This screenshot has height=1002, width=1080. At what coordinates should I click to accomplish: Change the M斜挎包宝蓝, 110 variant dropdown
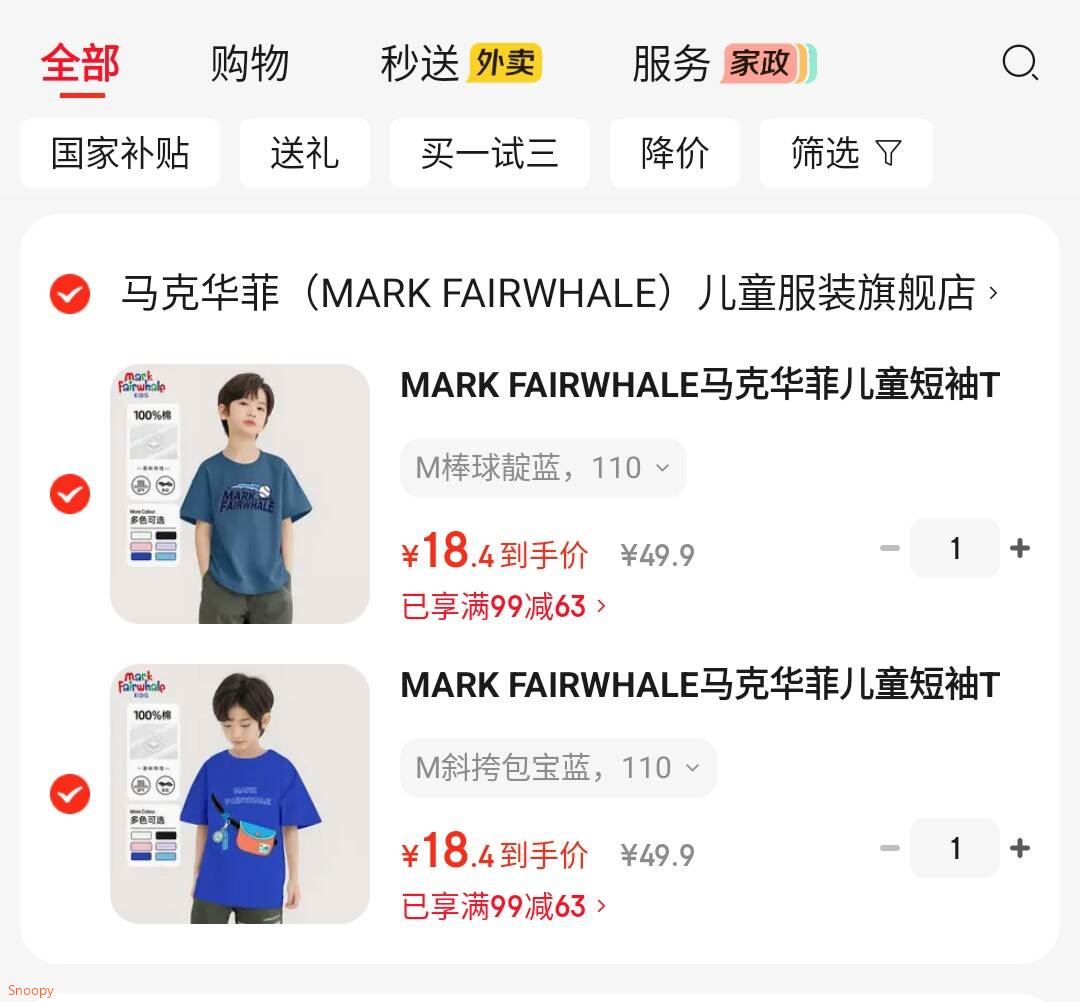(558, 768)
